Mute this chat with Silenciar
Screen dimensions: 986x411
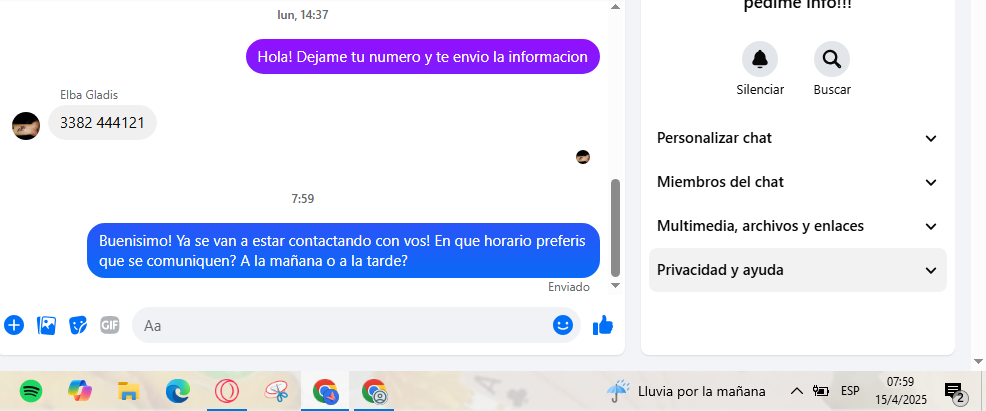pos(760,60)
